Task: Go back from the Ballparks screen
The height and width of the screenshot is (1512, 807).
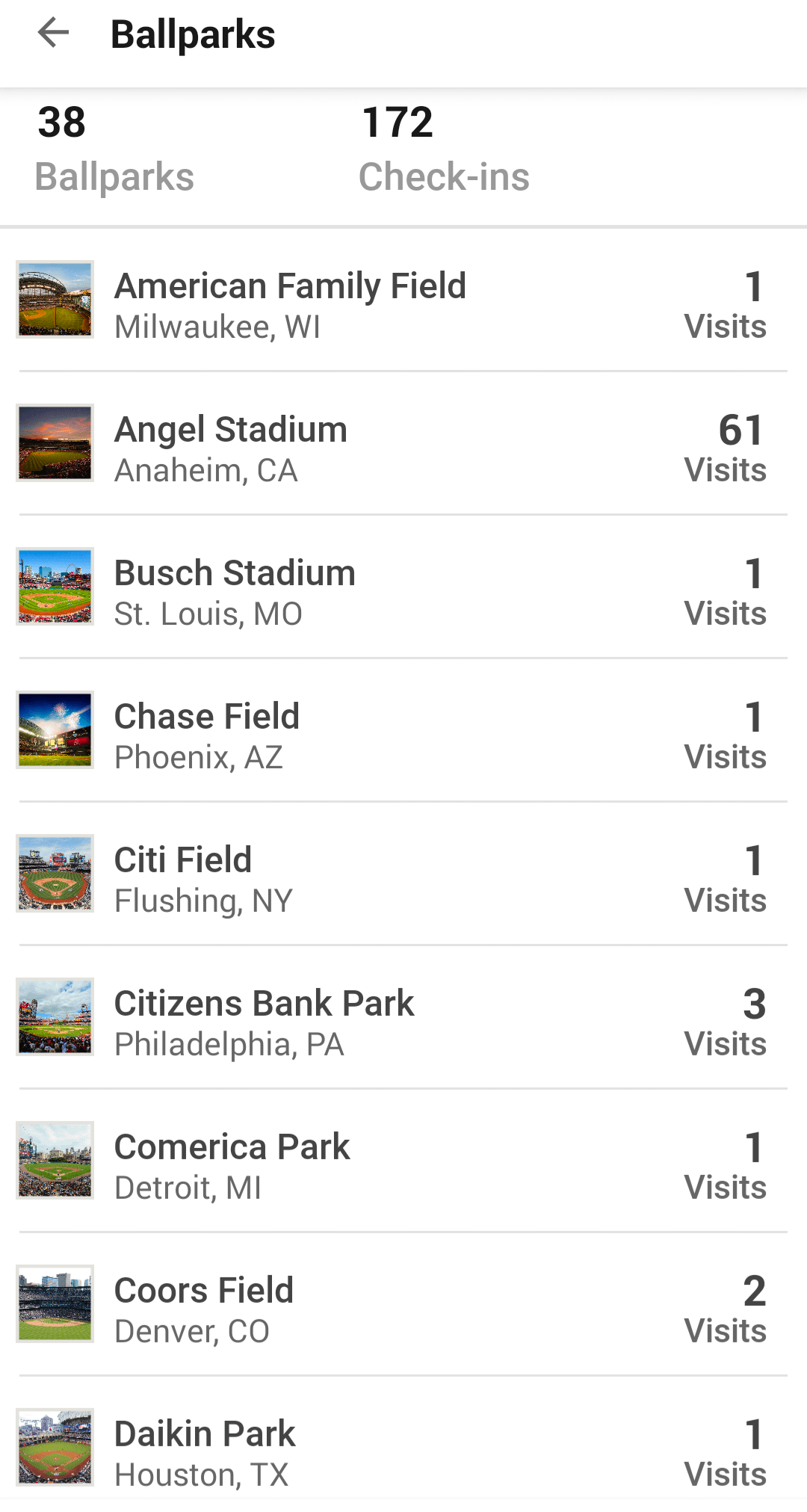Action: (x=53, y=34)
